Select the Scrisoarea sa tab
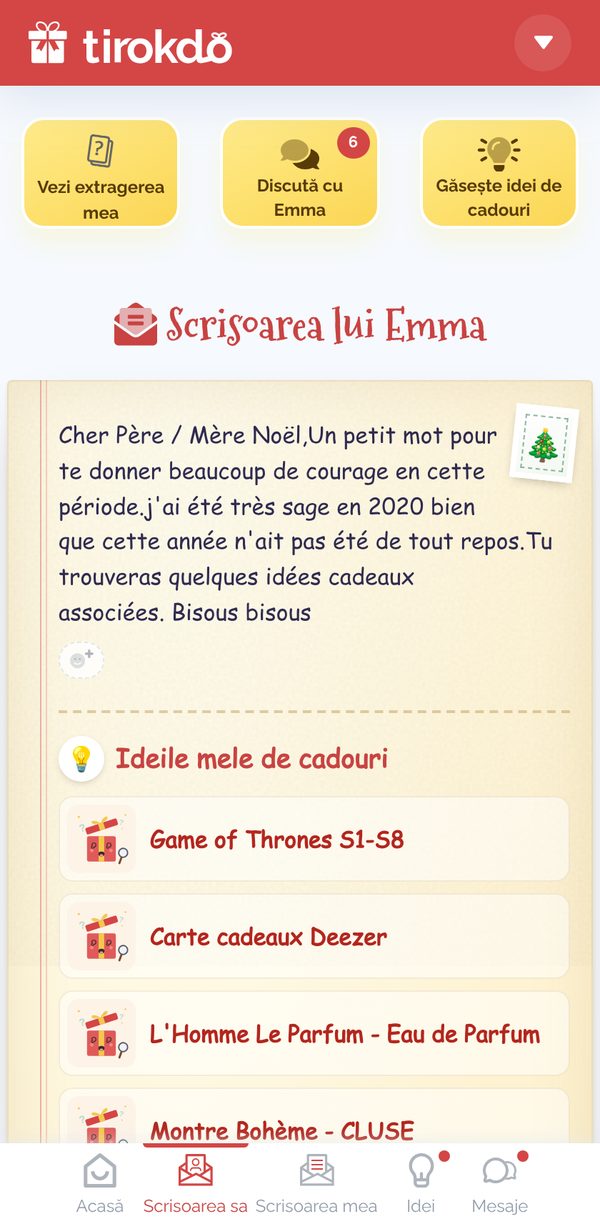The image size is (600, 1229). 196,1184
